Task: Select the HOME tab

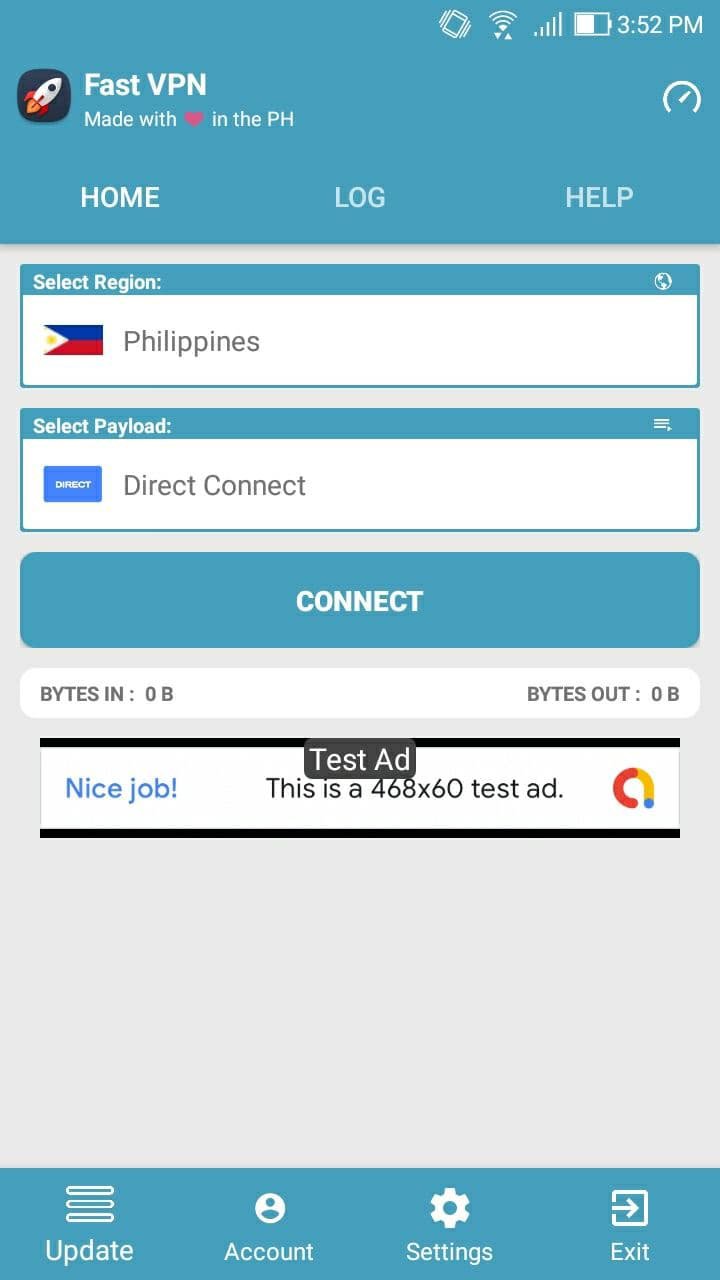Action: 119,197
